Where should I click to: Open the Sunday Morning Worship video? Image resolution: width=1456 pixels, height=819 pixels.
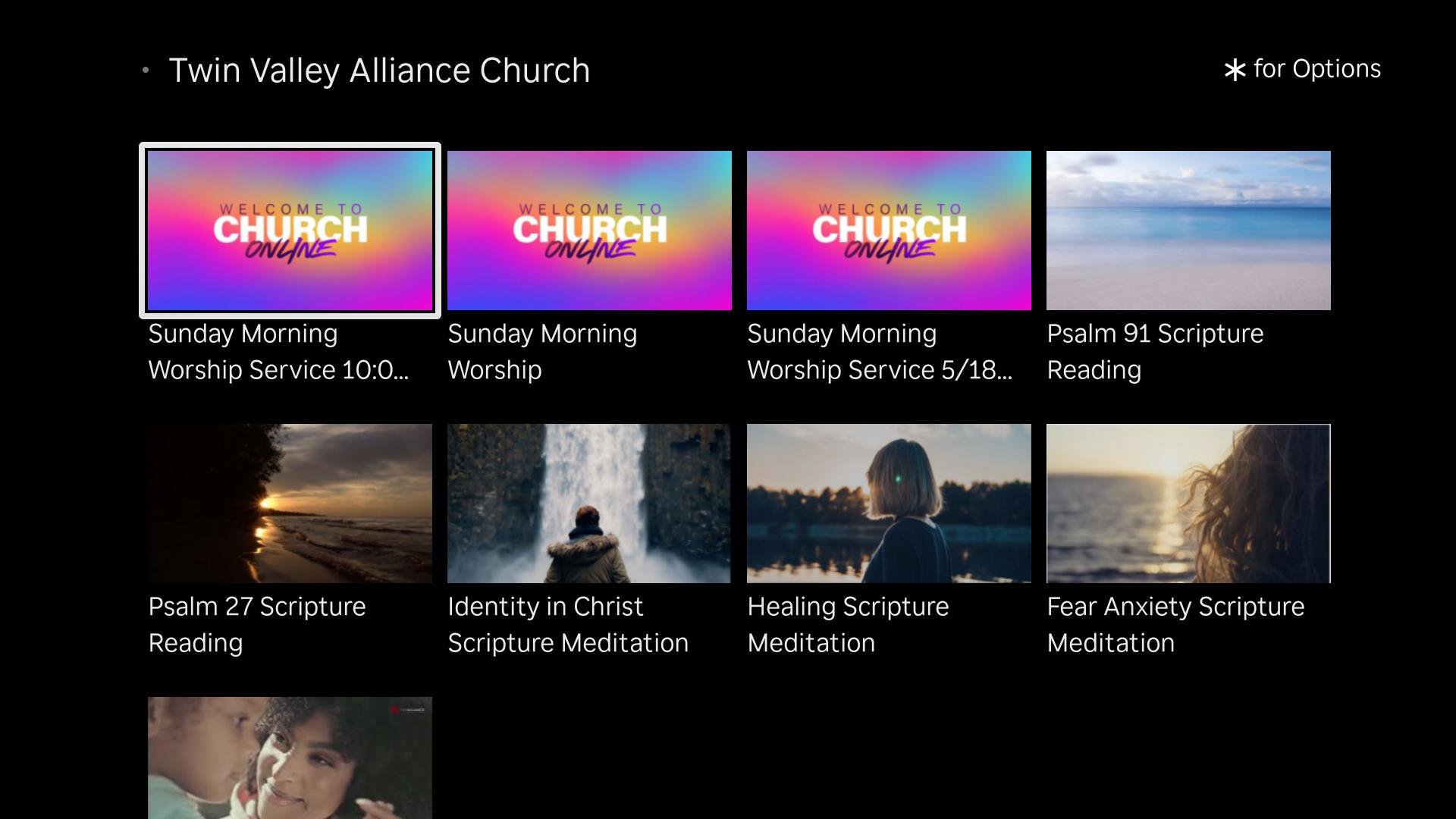point(589,231)
